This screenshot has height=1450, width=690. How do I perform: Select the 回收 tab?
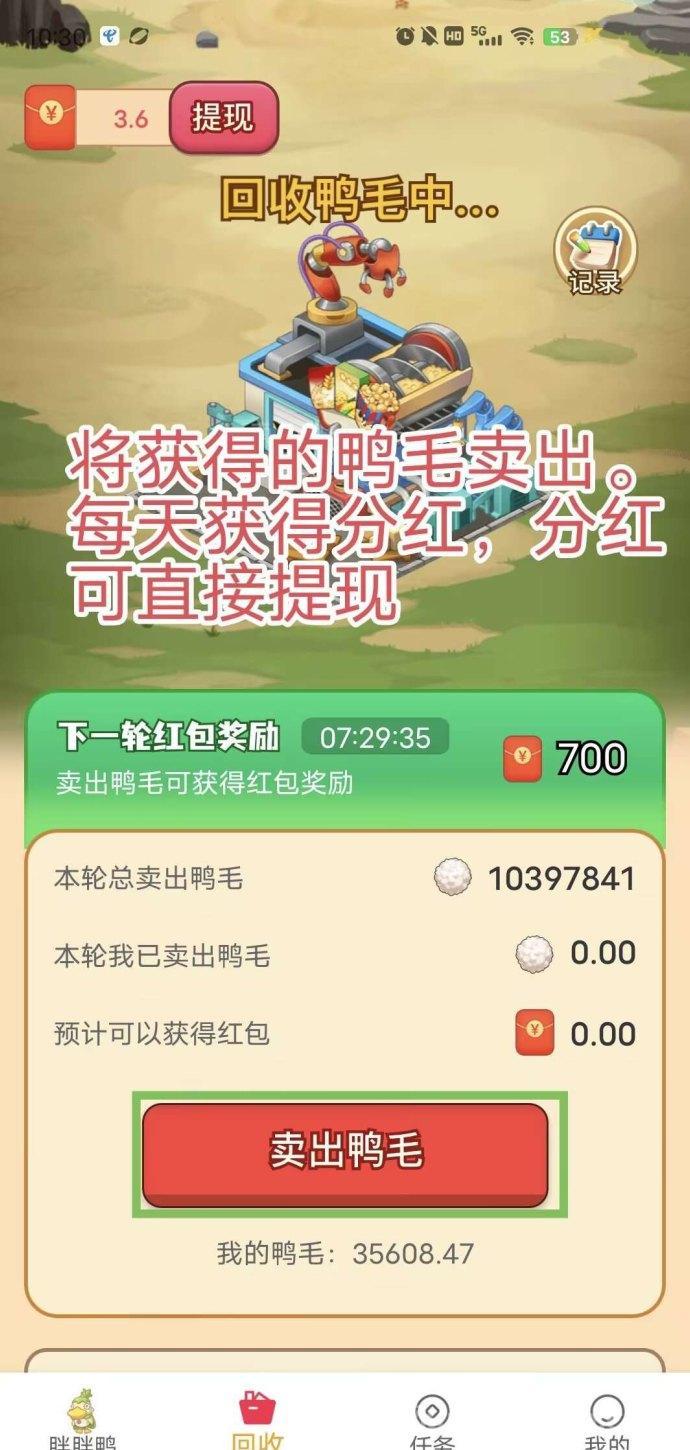[258, 1420]
